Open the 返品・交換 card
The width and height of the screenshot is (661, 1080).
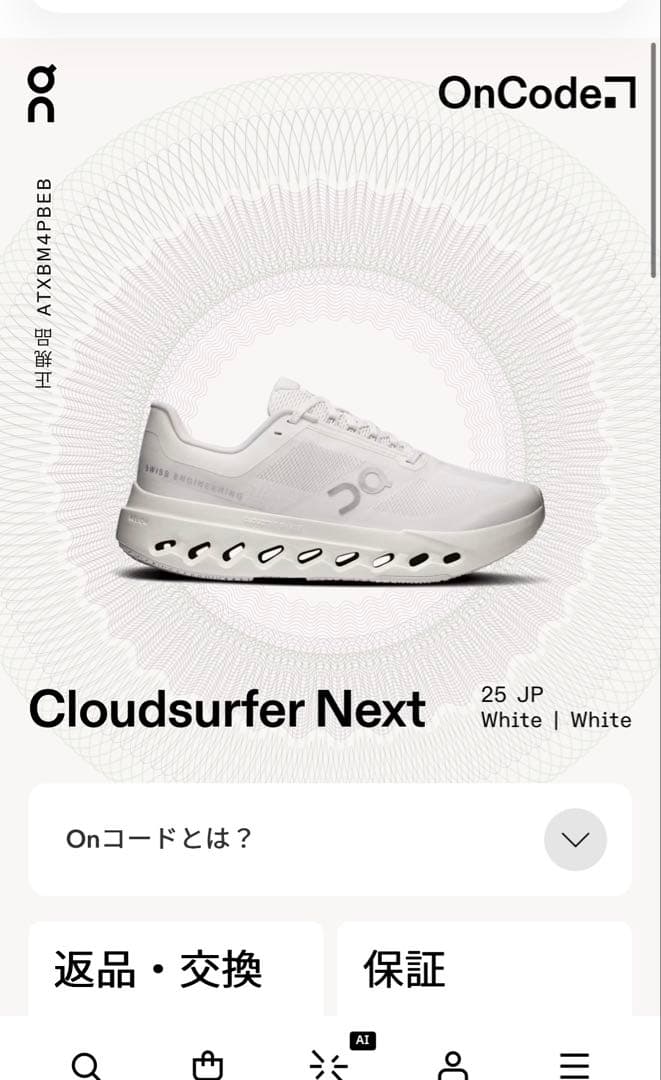(176, 968)
